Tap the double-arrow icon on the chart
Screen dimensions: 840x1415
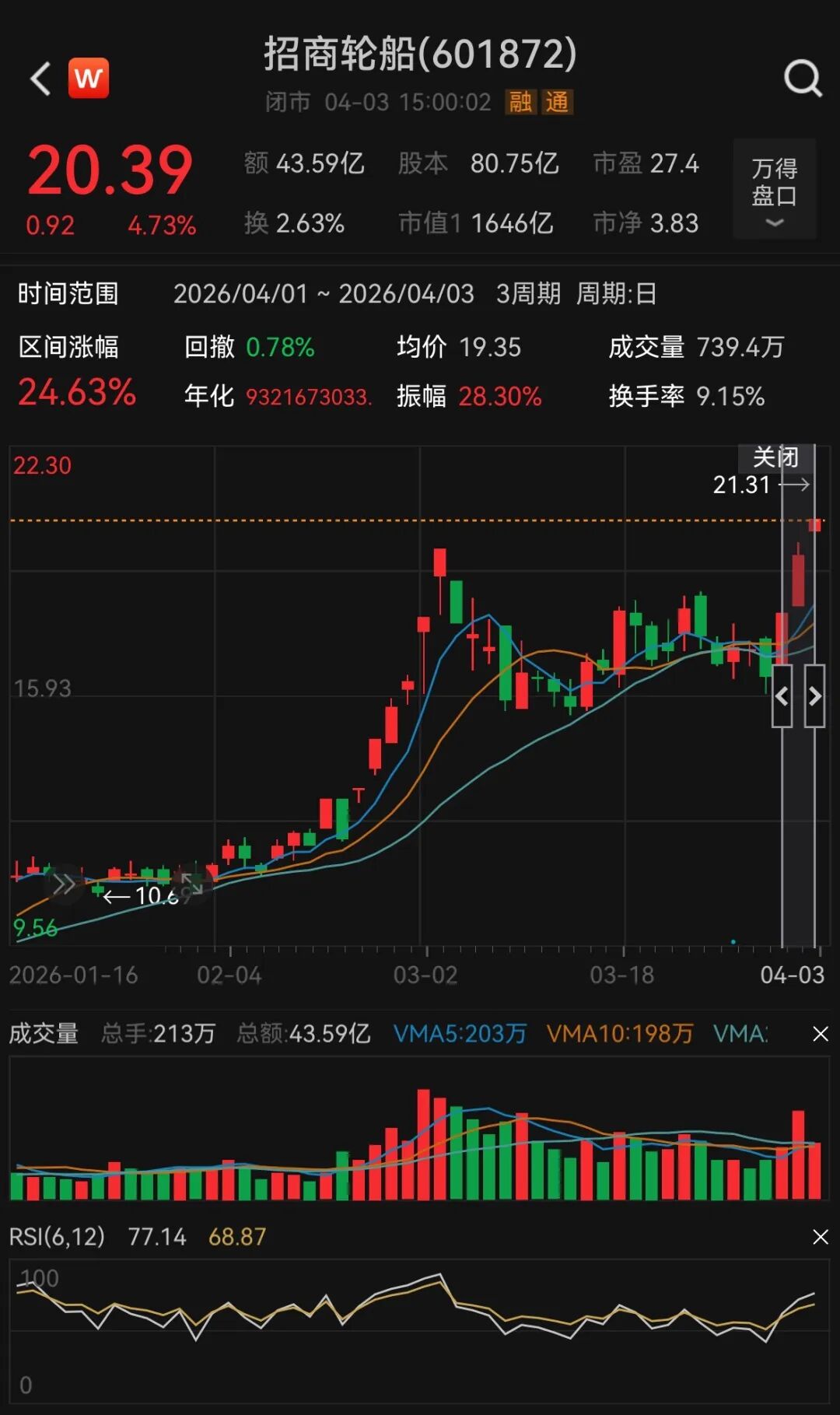tap(64, 884)
